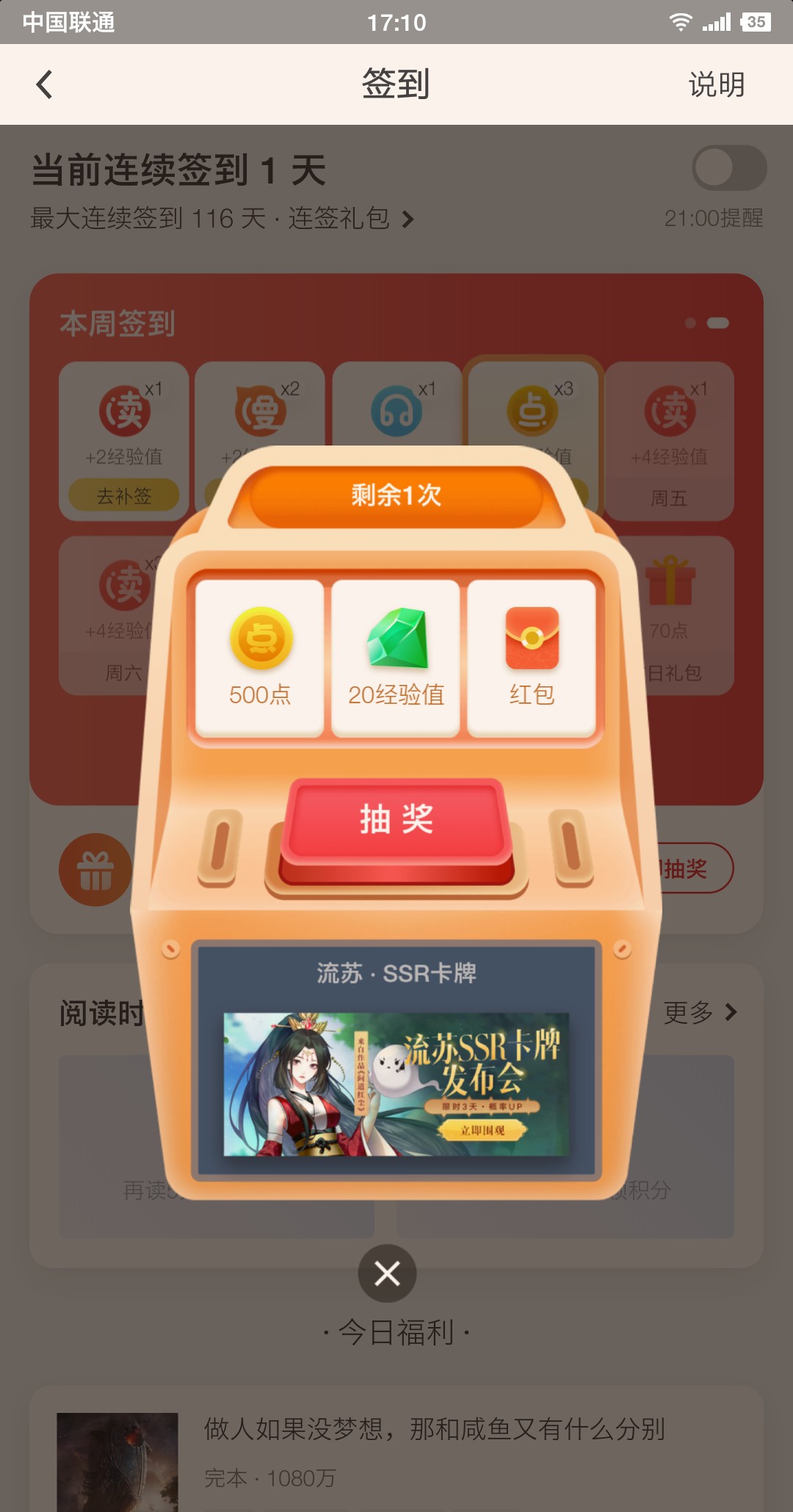
Task: Open the 说明 instructions
Action: (716, 84)
